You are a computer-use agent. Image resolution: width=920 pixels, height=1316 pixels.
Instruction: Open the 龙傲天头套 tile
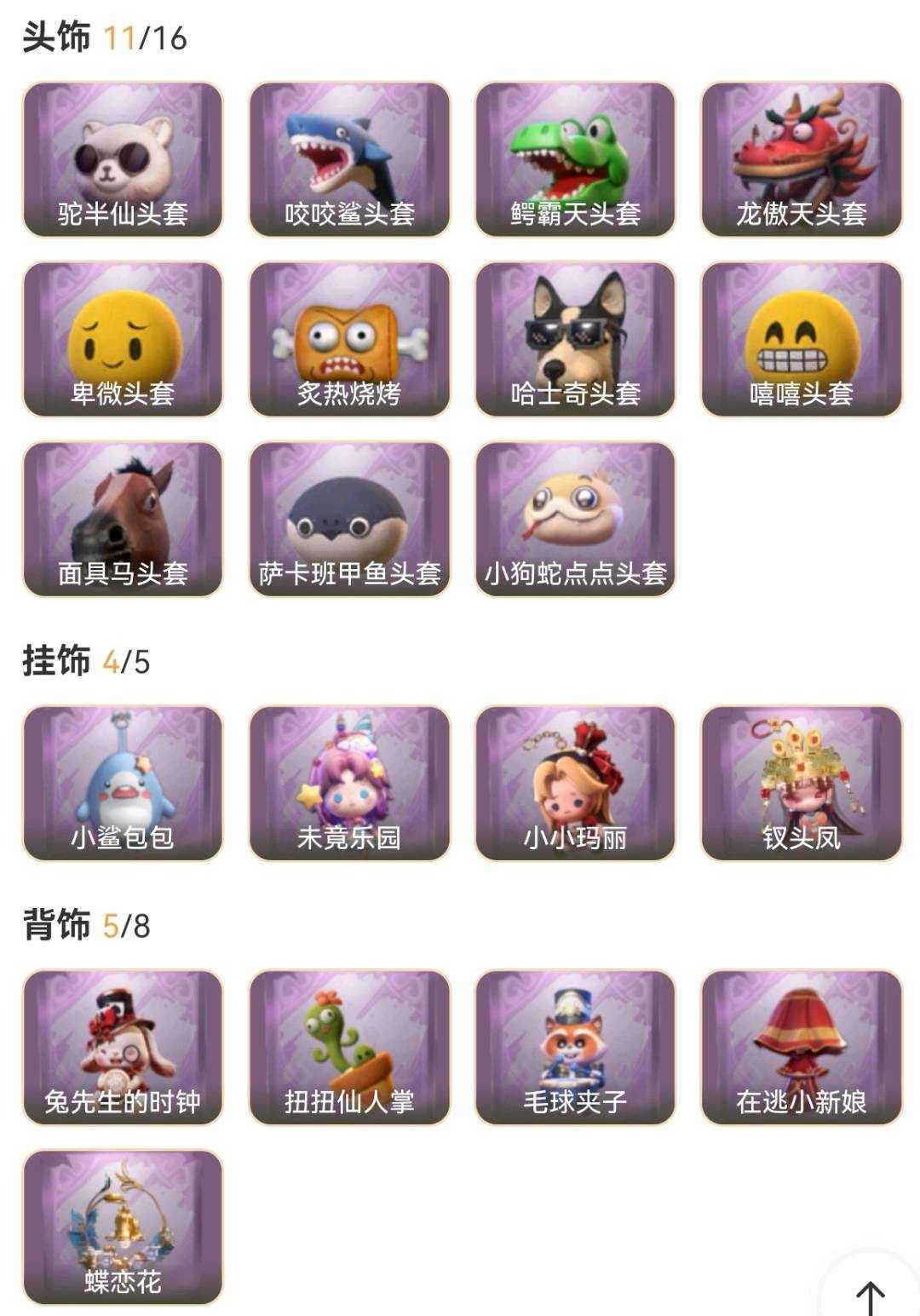(801, 159)
